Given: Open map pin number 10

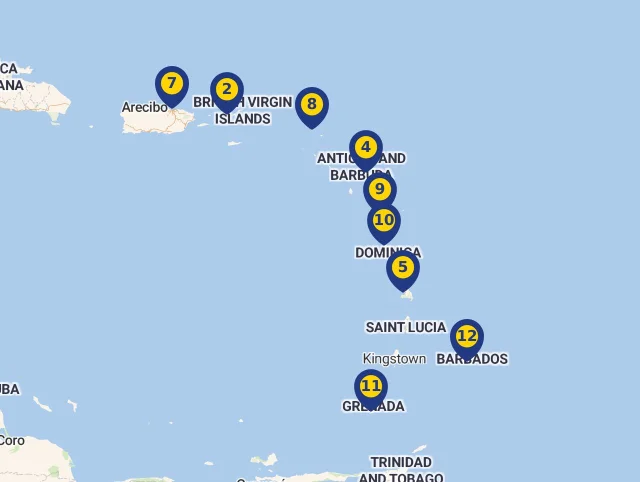Looking at the screenshot, I should click(383, 221).
